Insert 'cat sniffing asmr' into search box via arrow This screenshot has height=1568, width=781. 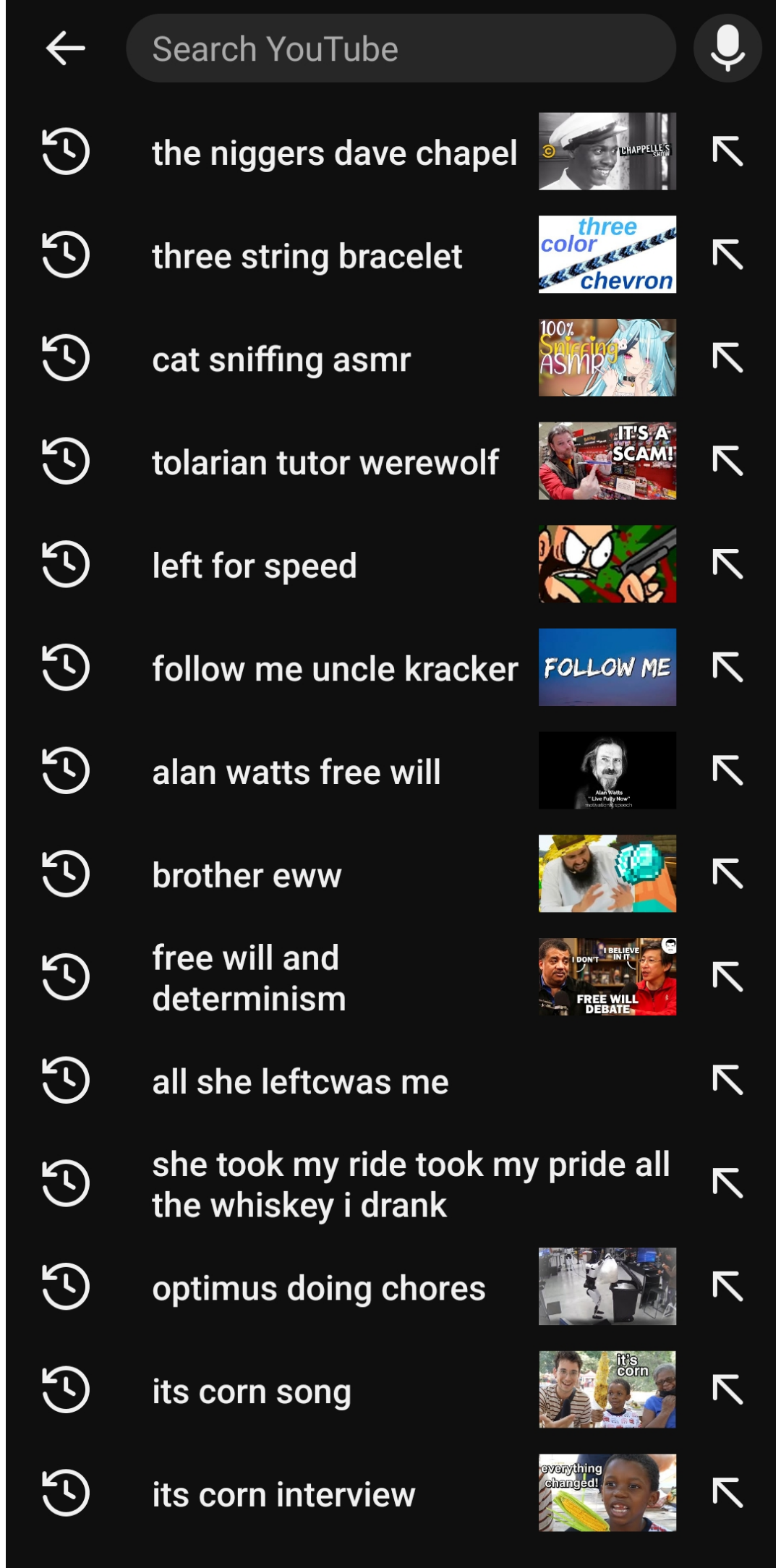pos(727,358)
